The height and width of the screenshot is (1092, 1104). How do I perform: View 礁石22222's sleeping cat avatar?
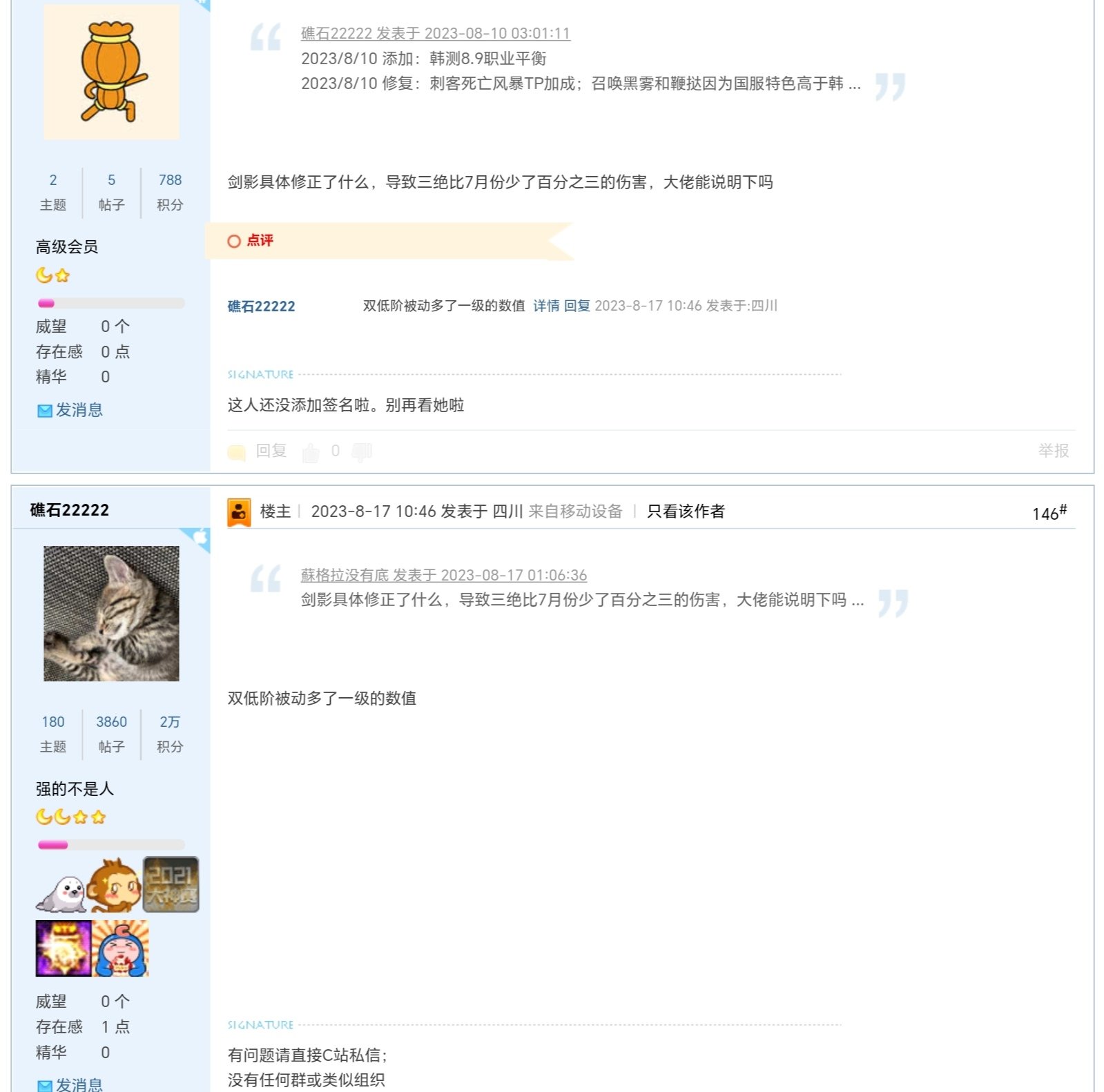(111, 614)
